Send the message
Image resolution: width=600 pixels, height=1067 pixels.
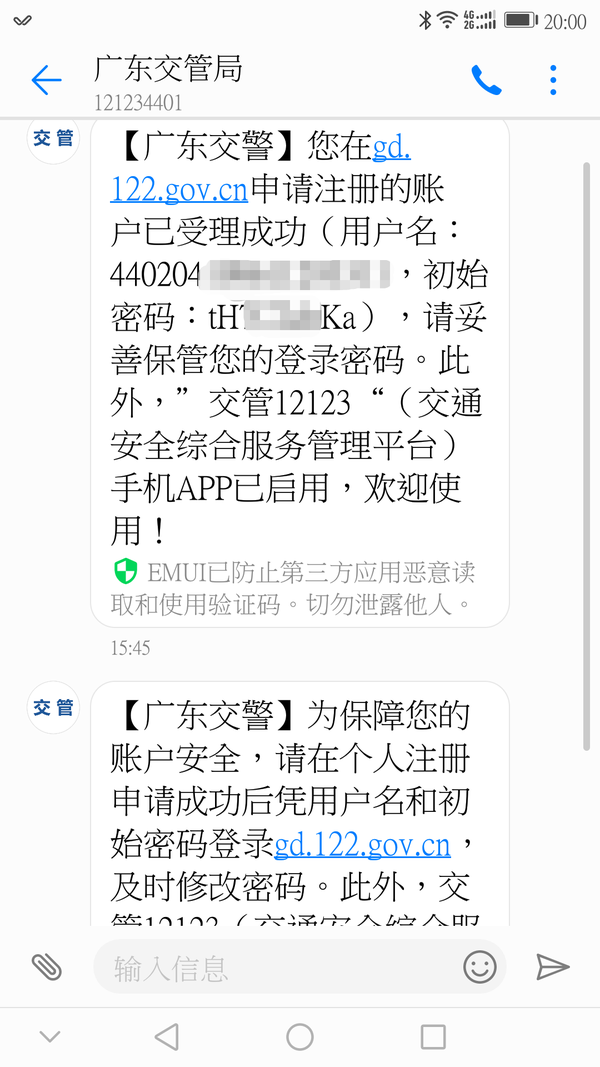tap(552, 966)
